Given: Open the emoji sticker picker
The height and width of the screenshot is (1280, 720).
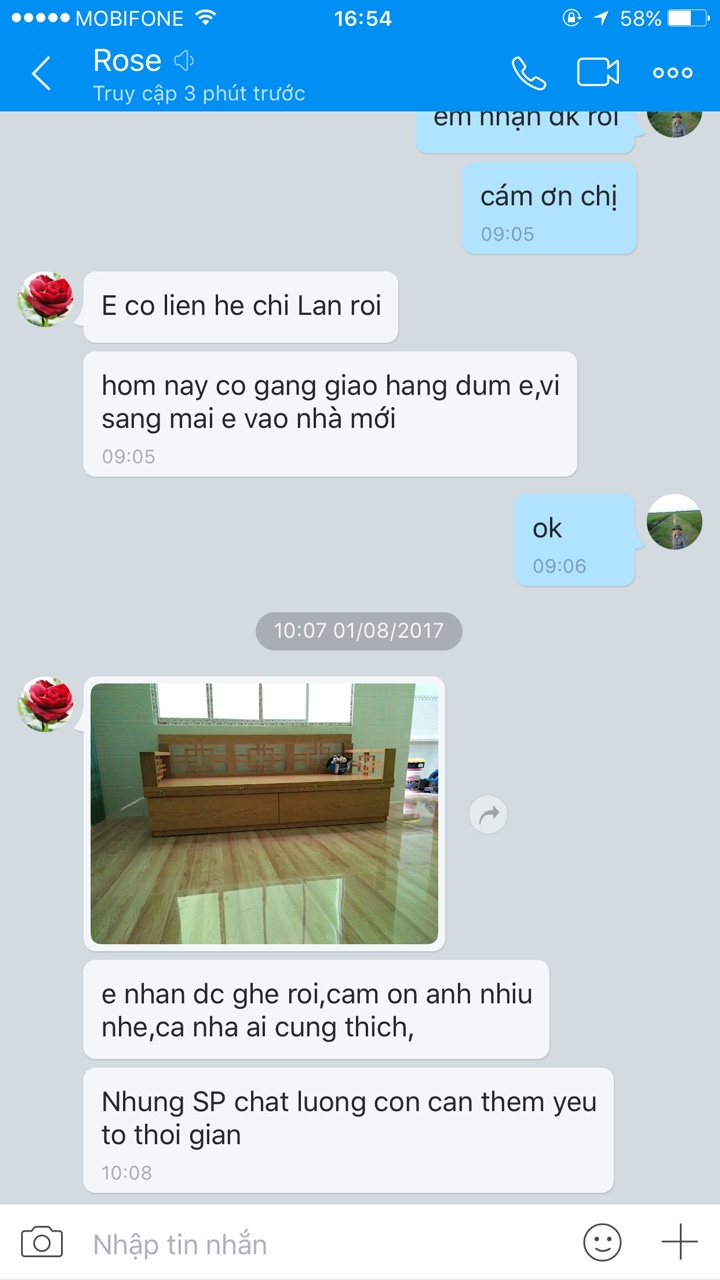Looking at the screenshot, I should tap(601, 1243).
